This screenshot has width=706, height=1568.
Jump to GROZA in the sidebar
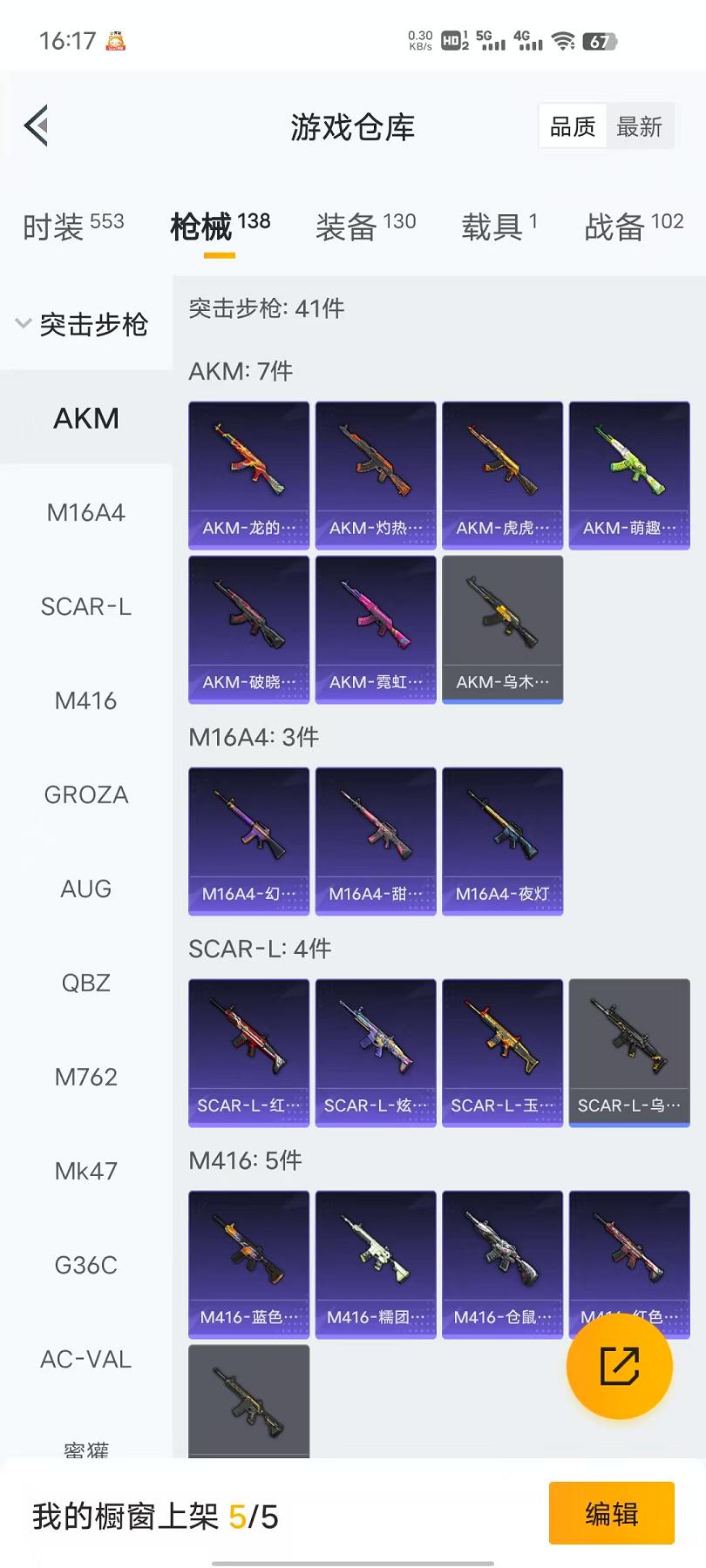click(85, 794)
